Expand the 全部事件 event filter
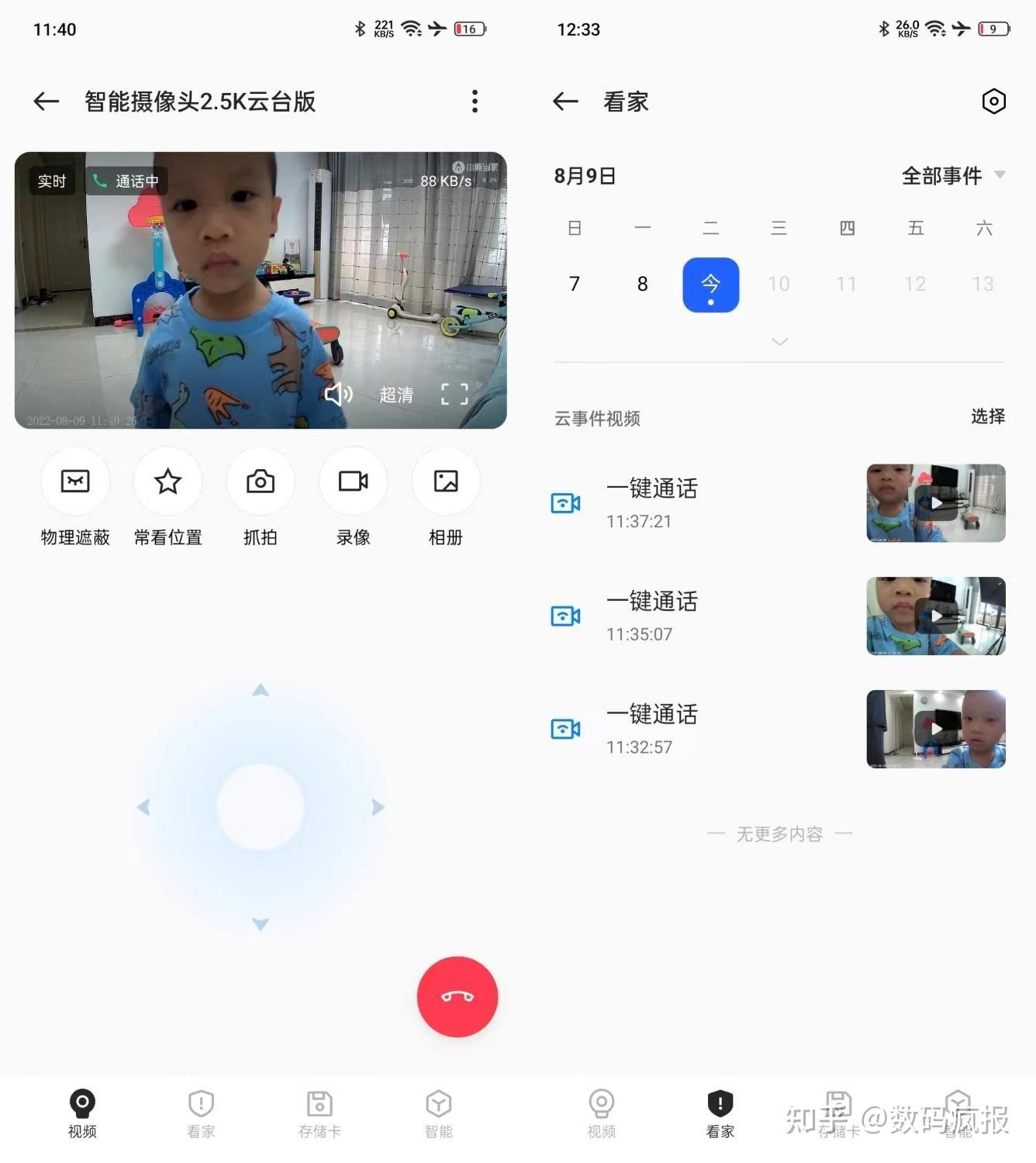 (x=953, y=176)
